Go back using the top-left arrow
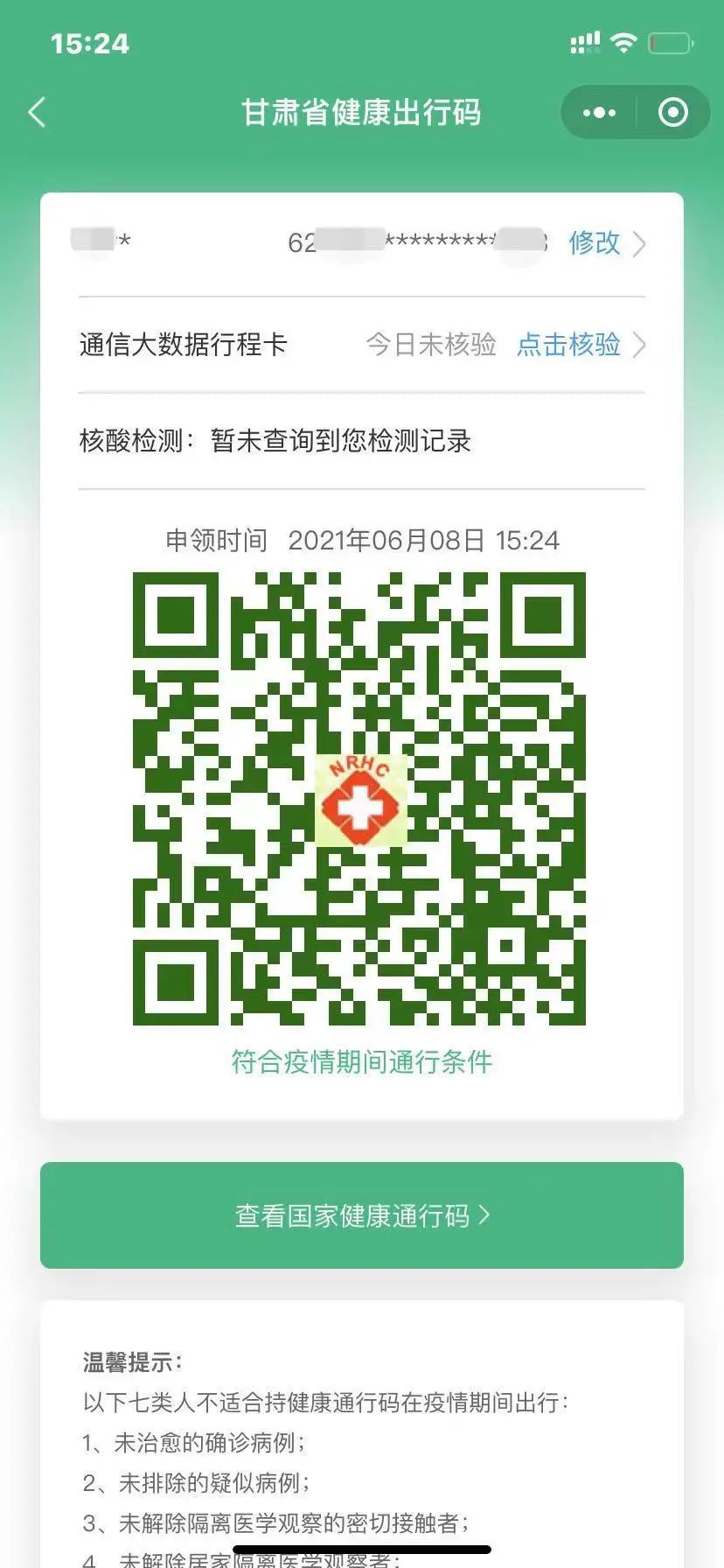This screenshot has height=1568, width=724. 37,113
